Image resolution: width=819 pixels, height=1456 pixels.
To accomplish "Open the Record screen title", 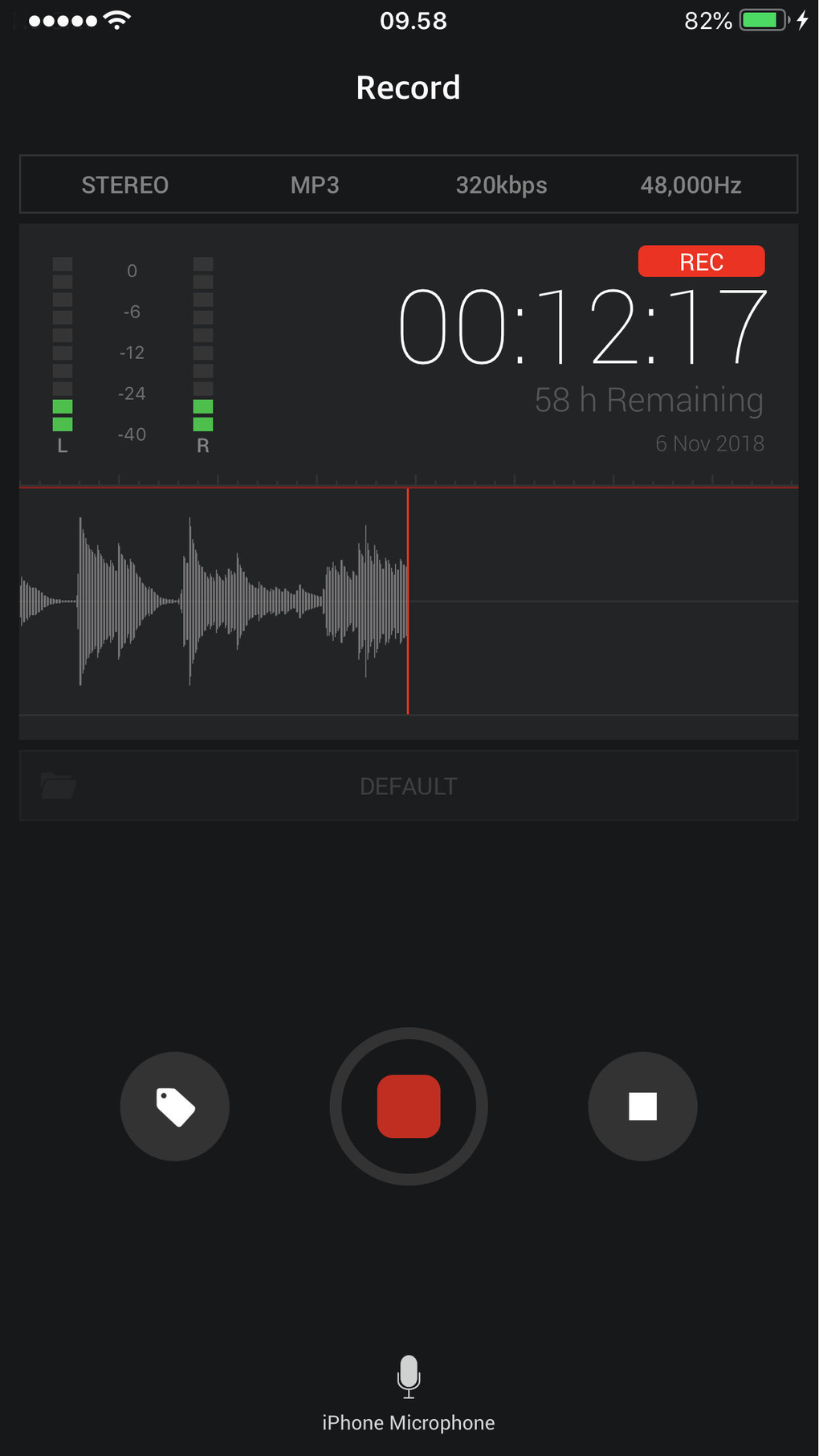I will tap(408, 88).
